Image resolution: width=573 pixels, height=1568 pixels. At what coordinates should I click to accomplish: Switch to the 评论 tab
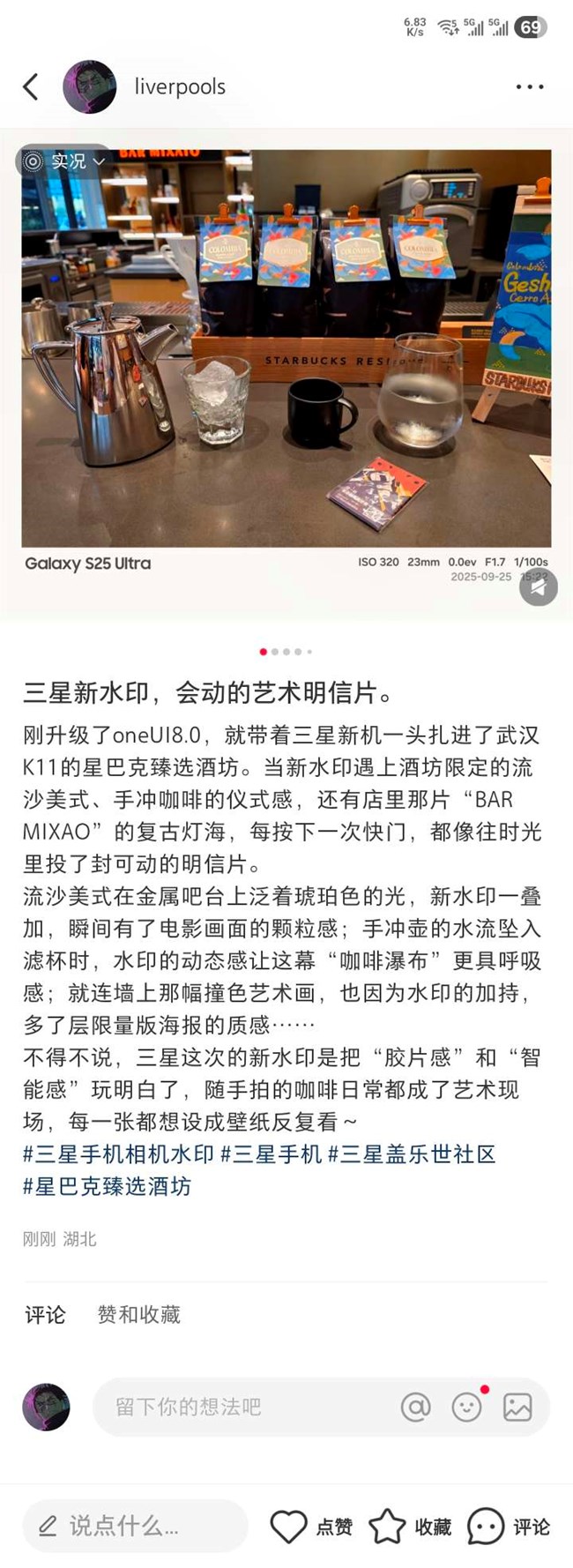pos(45,1315)
